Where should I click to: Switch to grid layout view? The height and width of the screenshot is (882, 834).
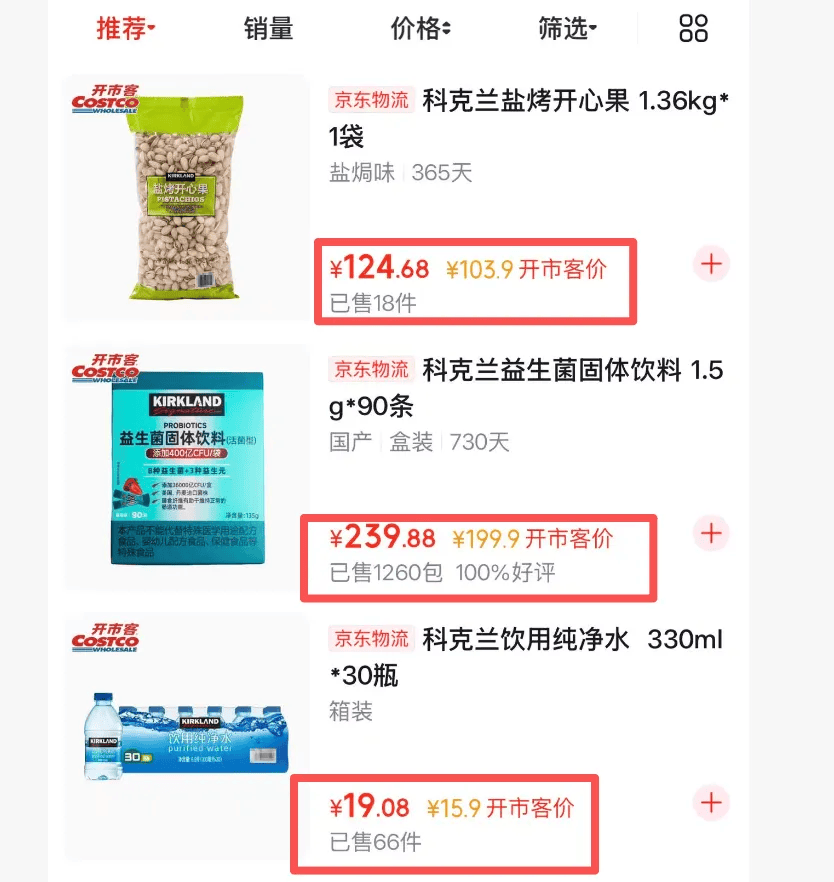tap(693, 28)
